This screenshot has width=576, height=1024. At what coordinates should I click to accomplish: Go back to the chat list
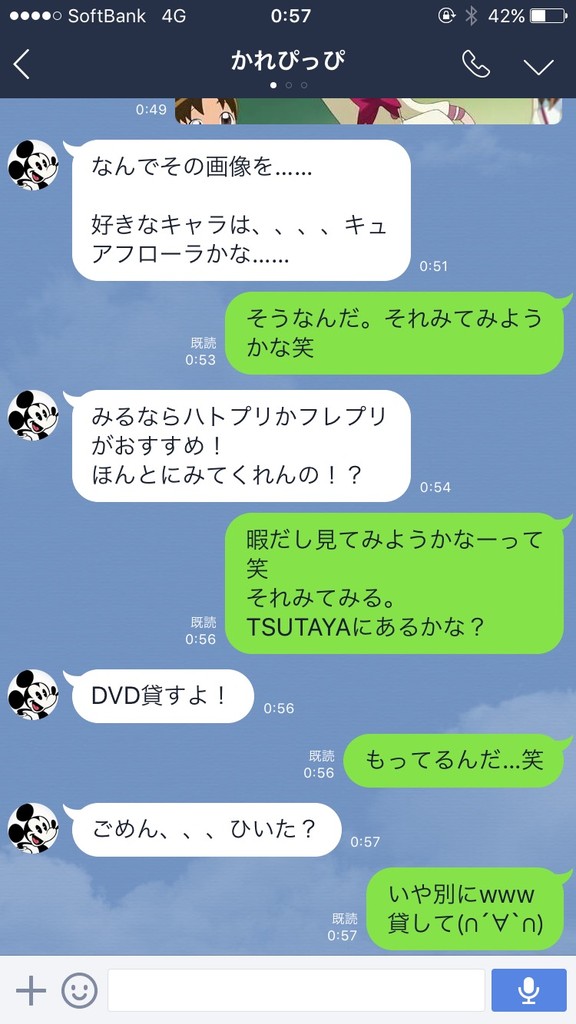point(22,64)
